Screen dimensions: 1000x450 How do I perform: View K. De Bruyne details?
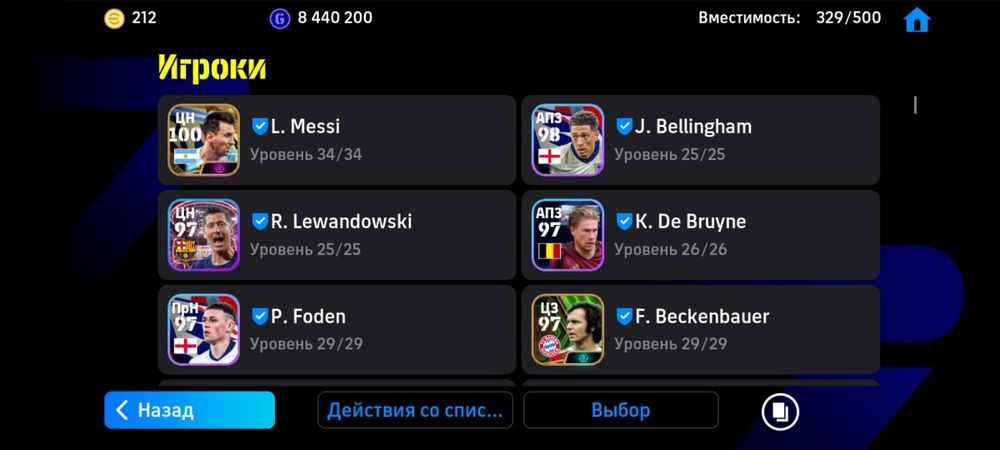[x=700, y=235]
